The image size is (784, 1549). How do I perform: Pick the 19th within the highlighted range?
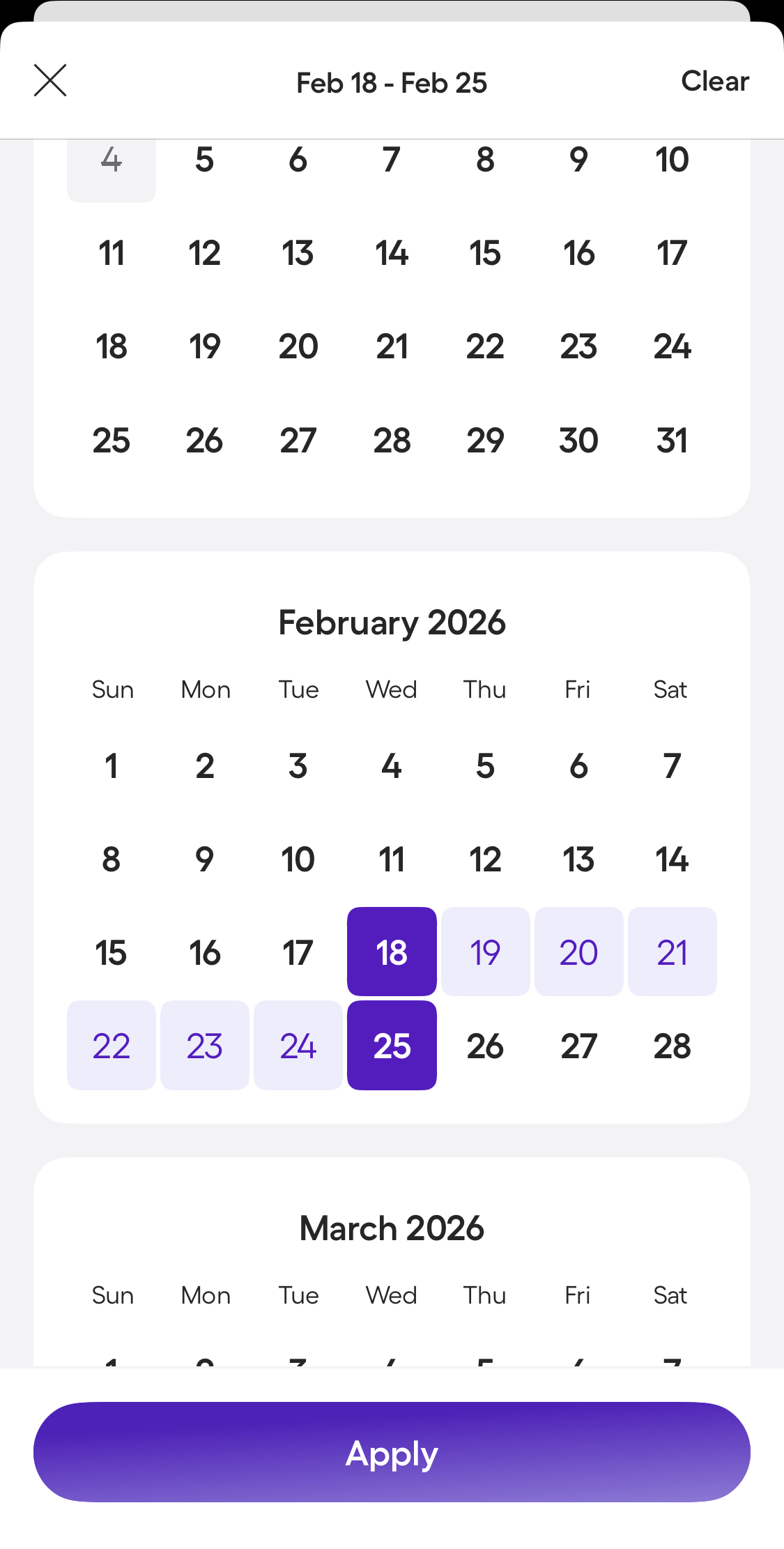tap(485, 952)
